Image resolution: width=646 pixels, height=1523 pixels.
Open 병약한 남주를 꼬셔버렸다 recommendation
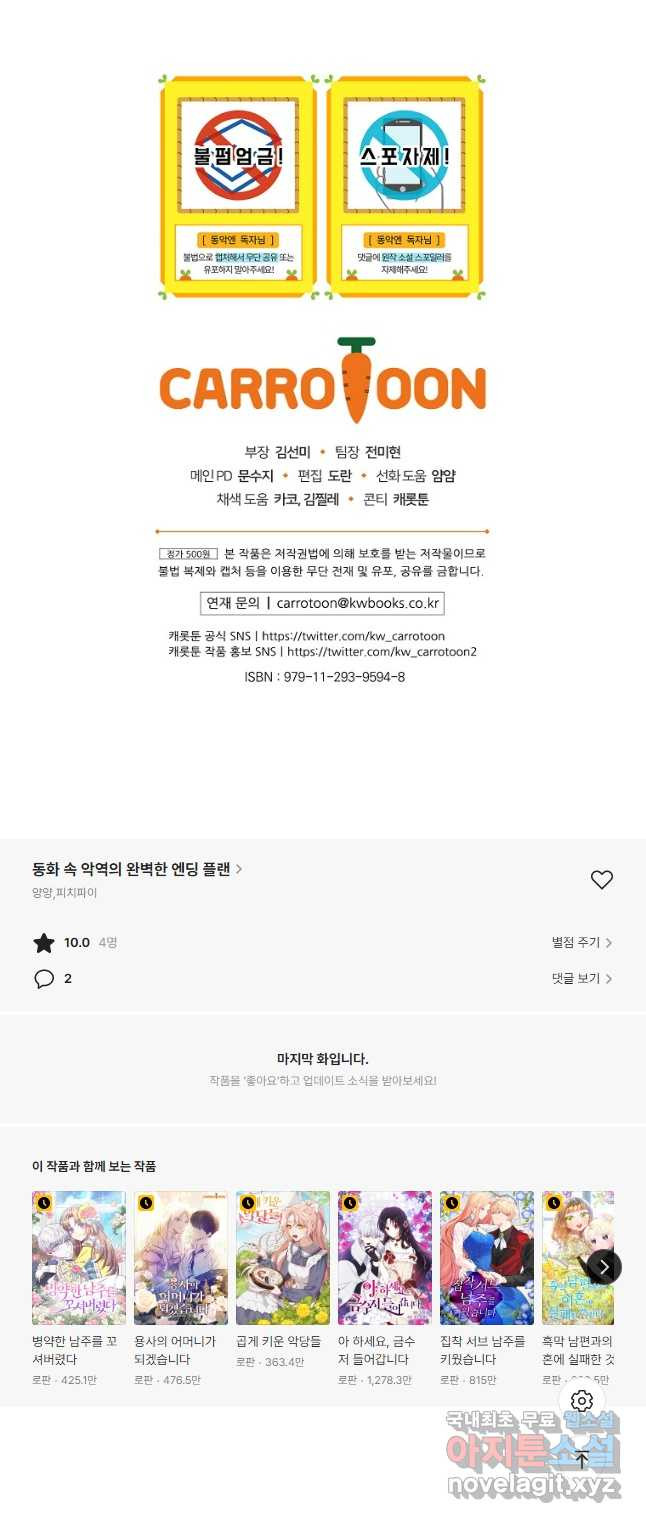tap(79, 1257)
